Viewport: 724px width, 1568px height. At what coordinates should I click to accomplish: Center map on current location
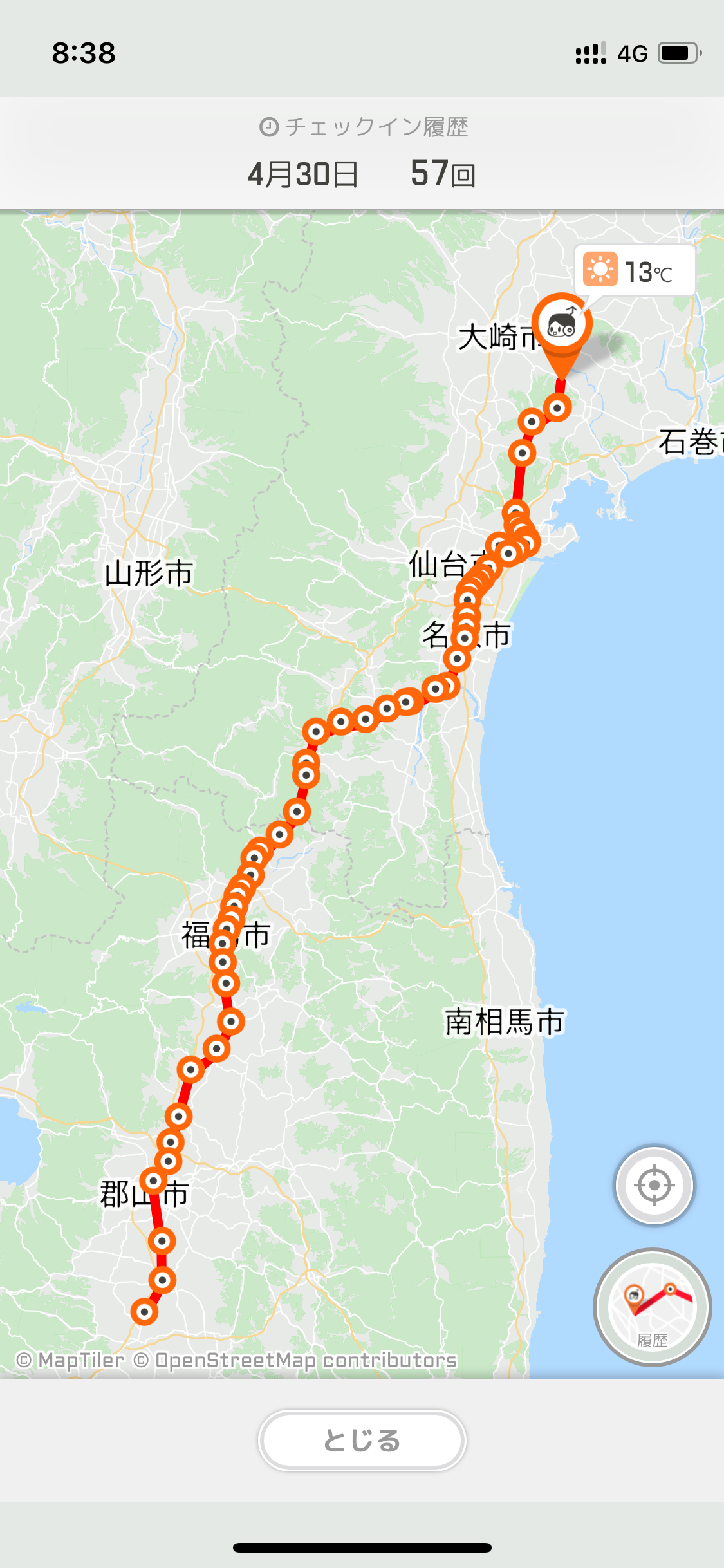point(654,1185)
